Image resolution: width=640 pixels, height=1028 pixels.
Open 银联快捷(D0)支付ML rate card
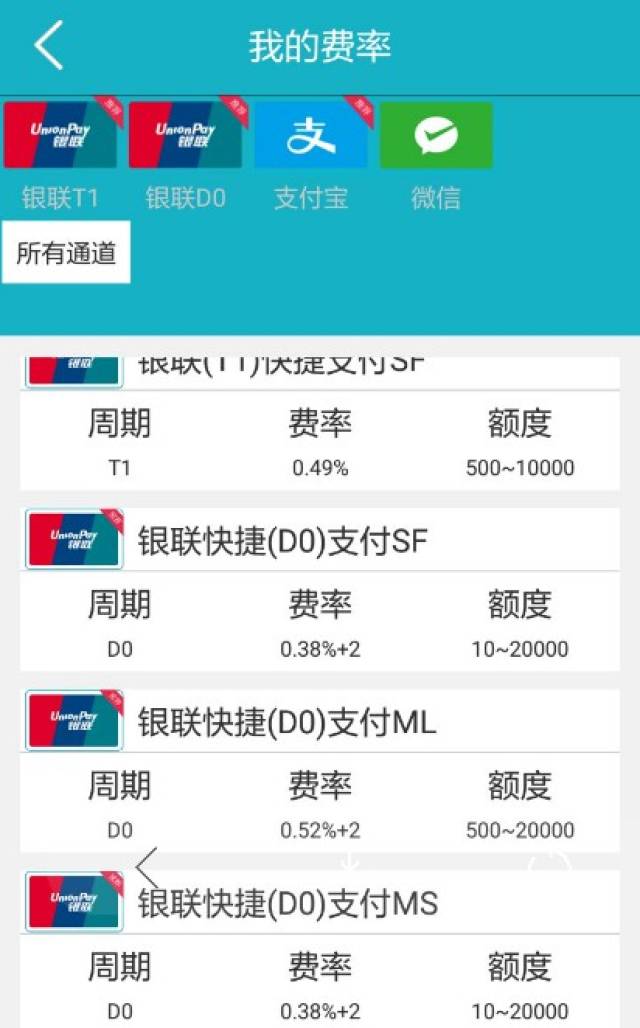tap(286, 722)
